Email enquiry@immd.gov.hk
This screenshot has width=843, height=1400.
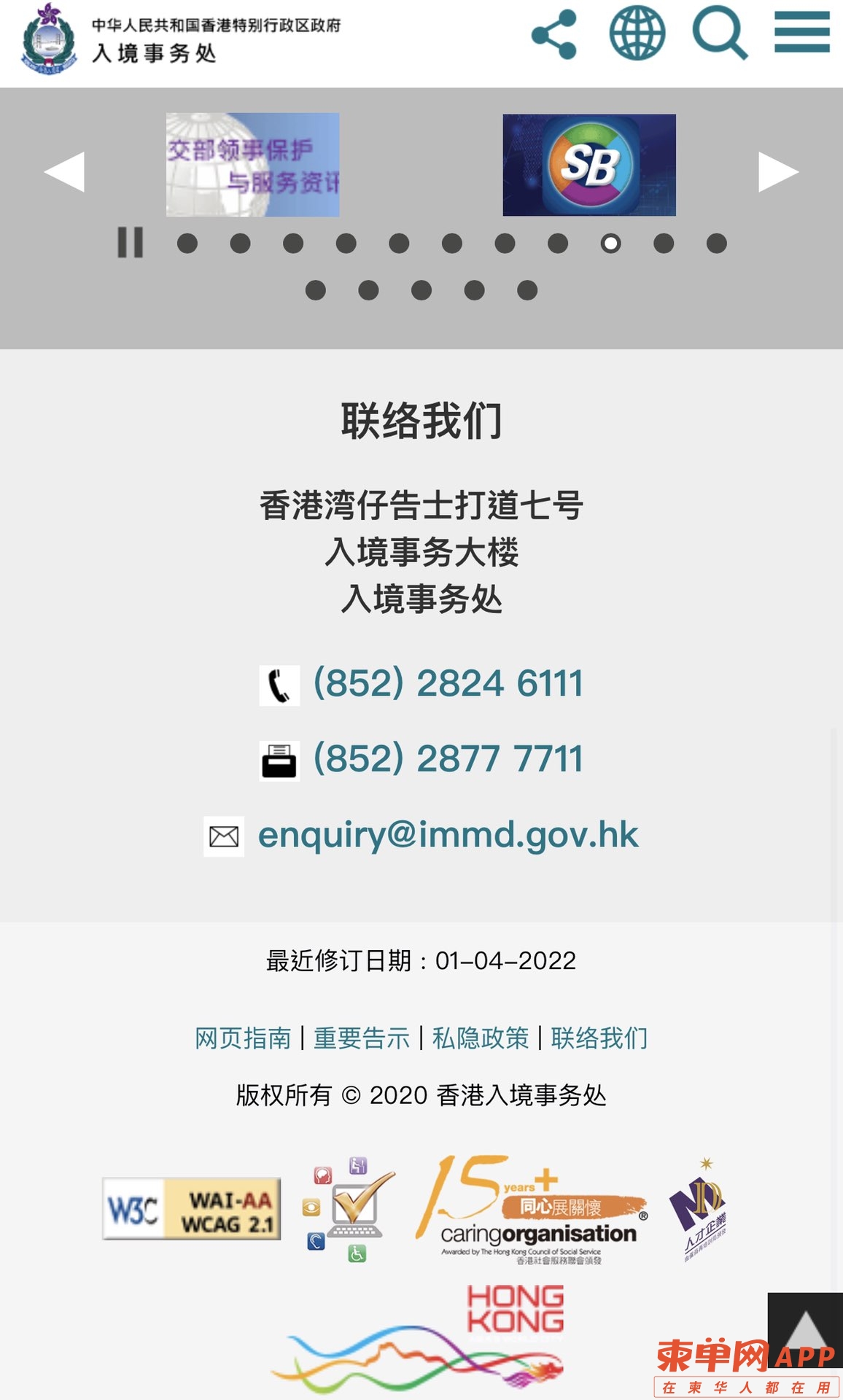[448, 835]
